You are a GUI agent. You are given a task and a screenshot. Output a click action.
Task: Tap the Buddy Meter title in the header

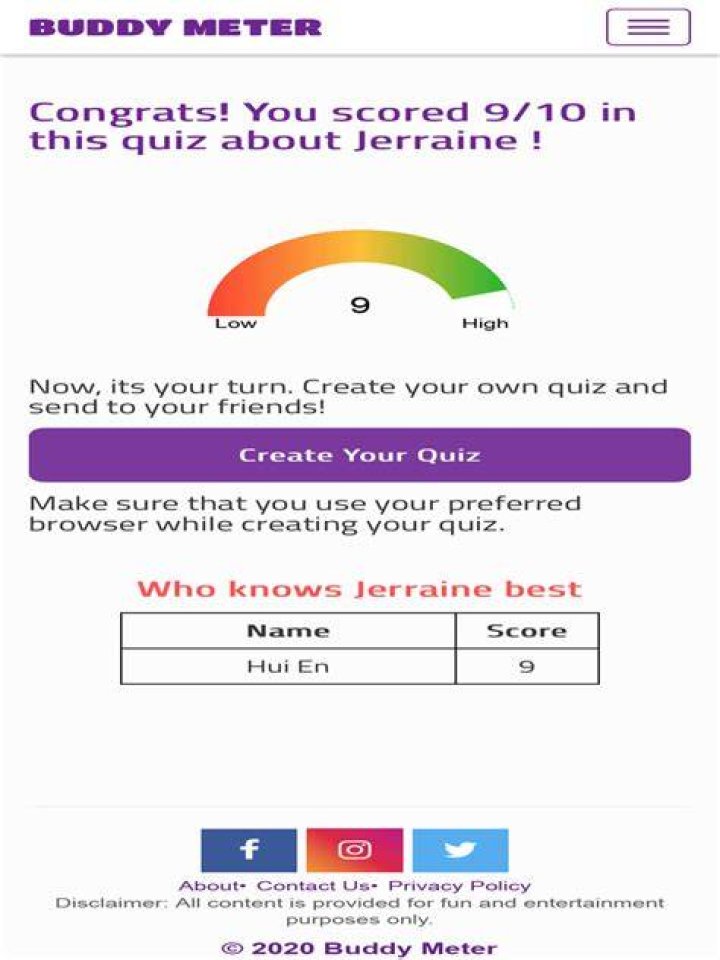click(176, 28)
